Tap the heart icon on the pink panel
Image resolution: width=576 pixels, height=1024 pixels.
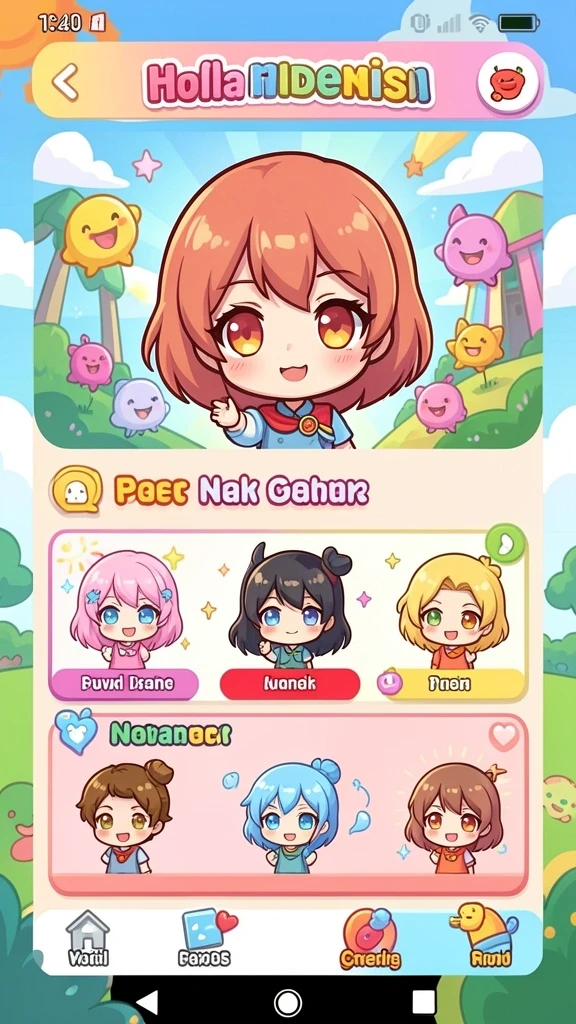(x=504, y=737)
